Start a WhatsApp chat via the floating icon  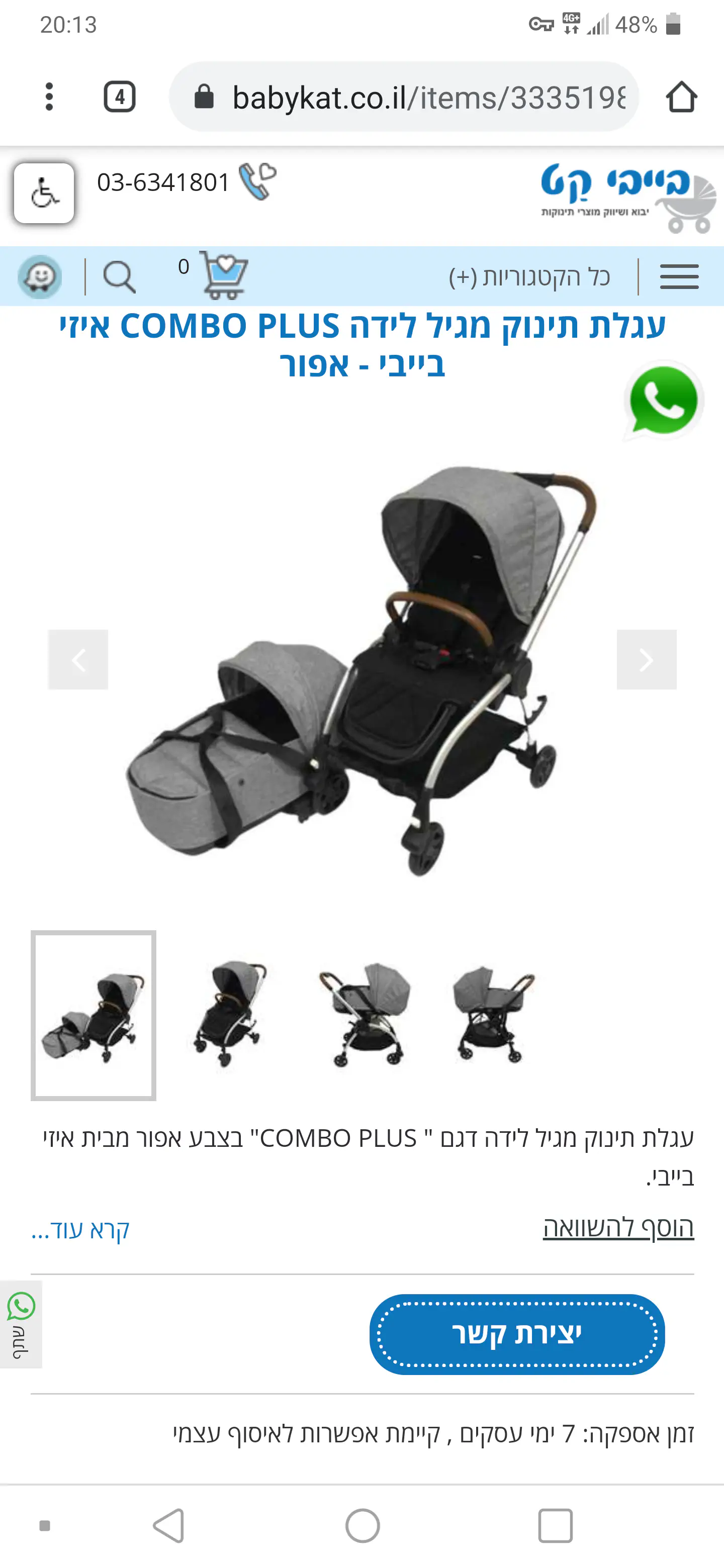(663, 401)
